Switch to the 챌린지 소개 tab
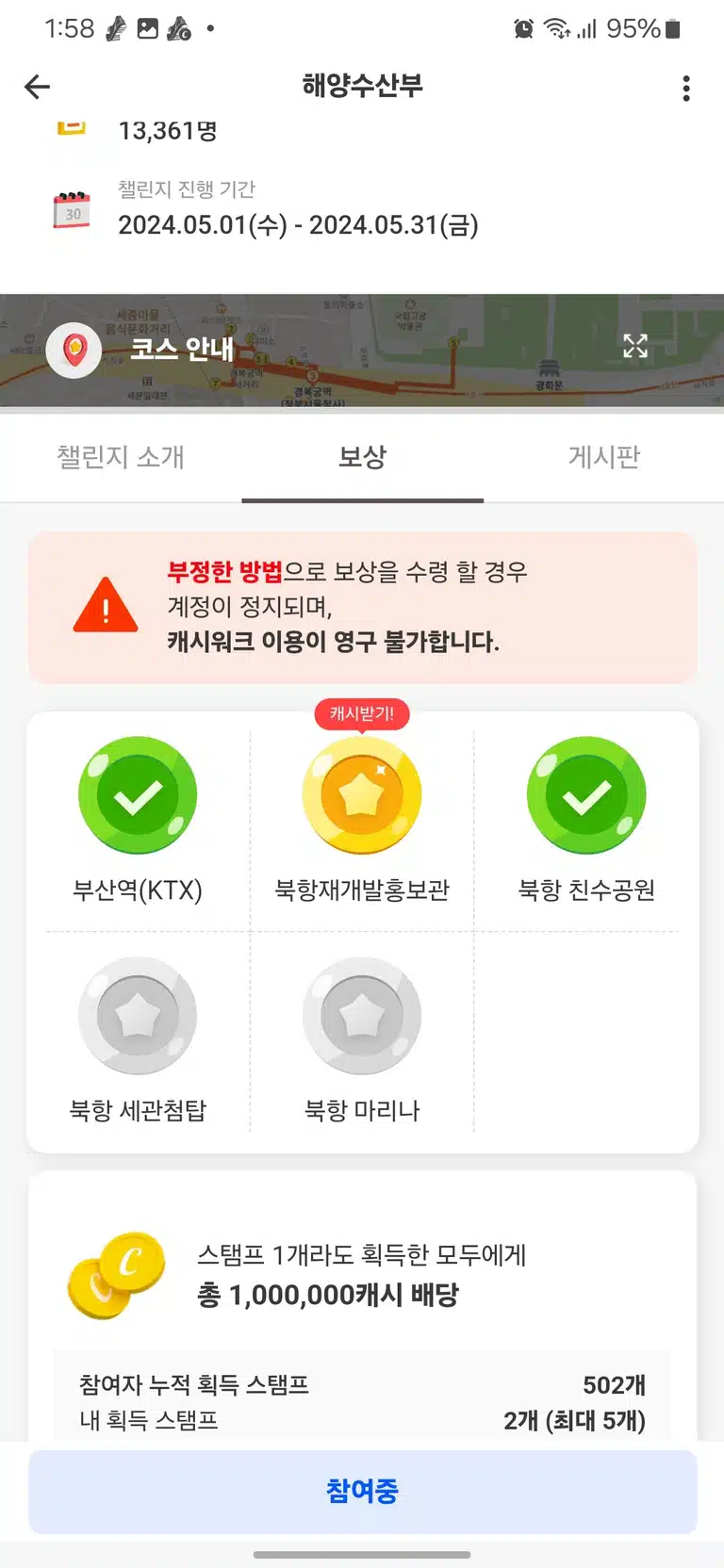 [121, 457]
